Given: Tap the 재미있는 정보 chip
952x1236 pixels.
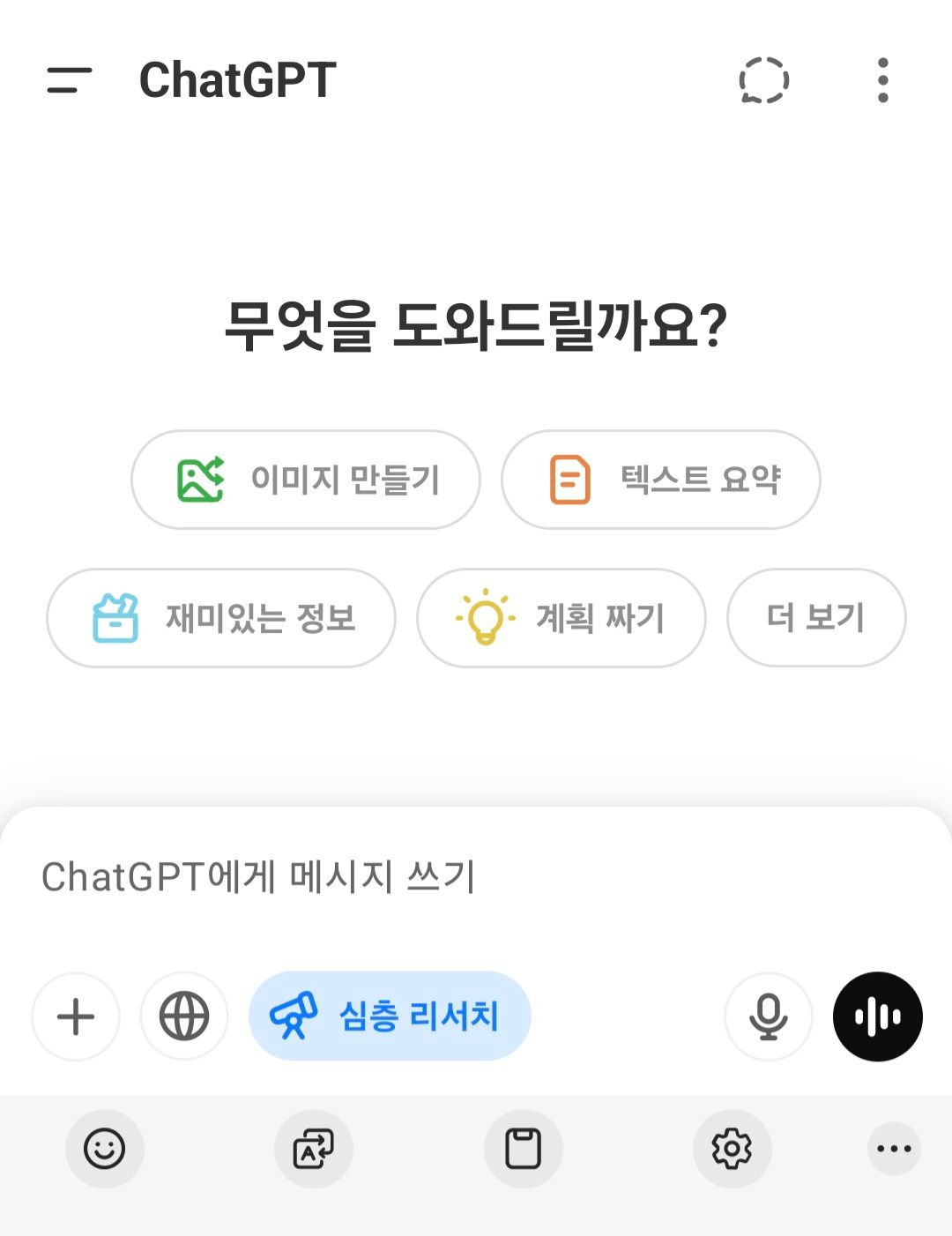Looking at the screenshot, I should (221, 618).
